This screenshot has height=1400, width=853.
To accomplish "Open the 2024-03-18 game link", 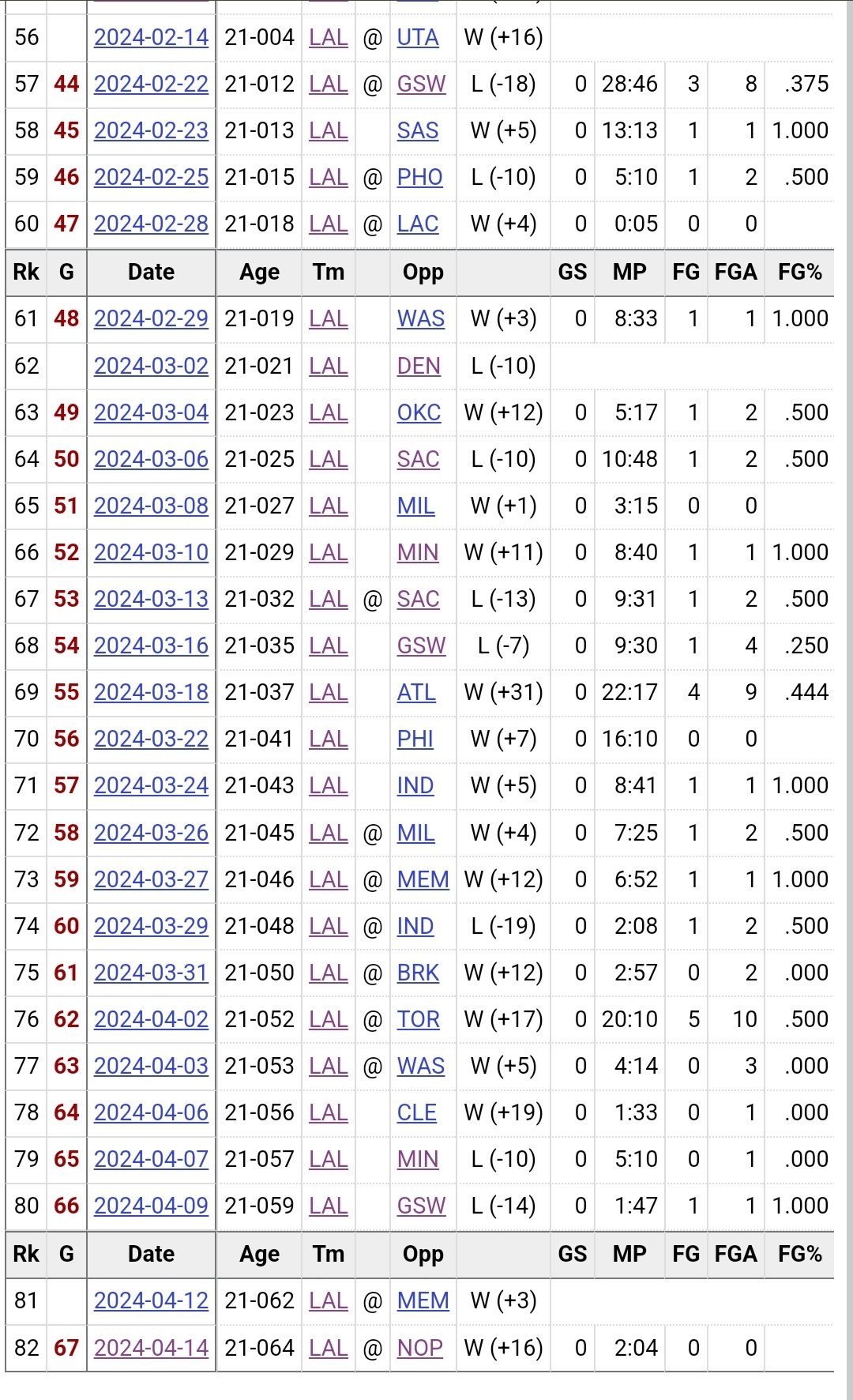I will click(x=151, y=692).
